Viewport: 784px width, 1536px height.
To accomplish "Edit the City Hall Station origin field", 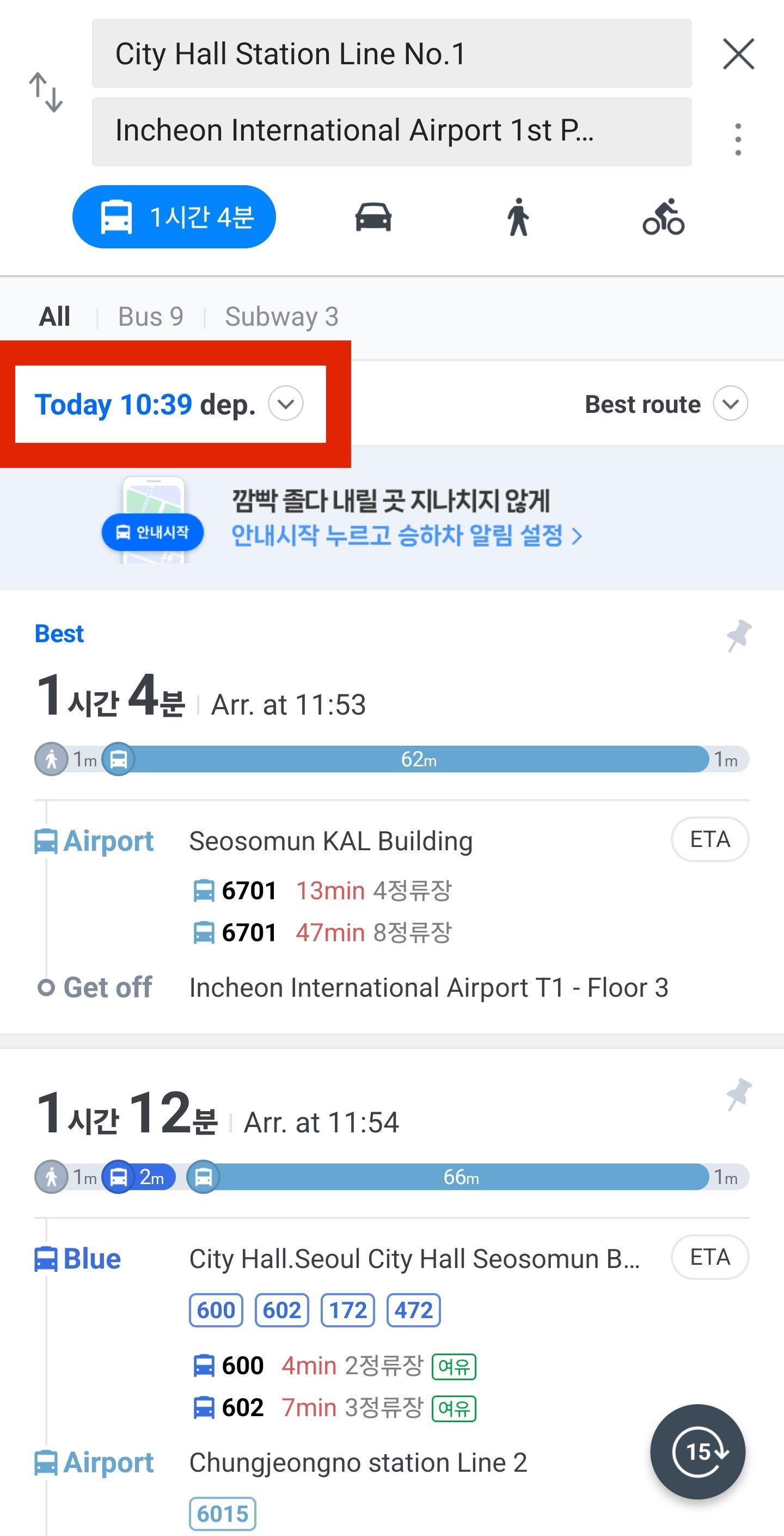I will [x=391, y=53].
